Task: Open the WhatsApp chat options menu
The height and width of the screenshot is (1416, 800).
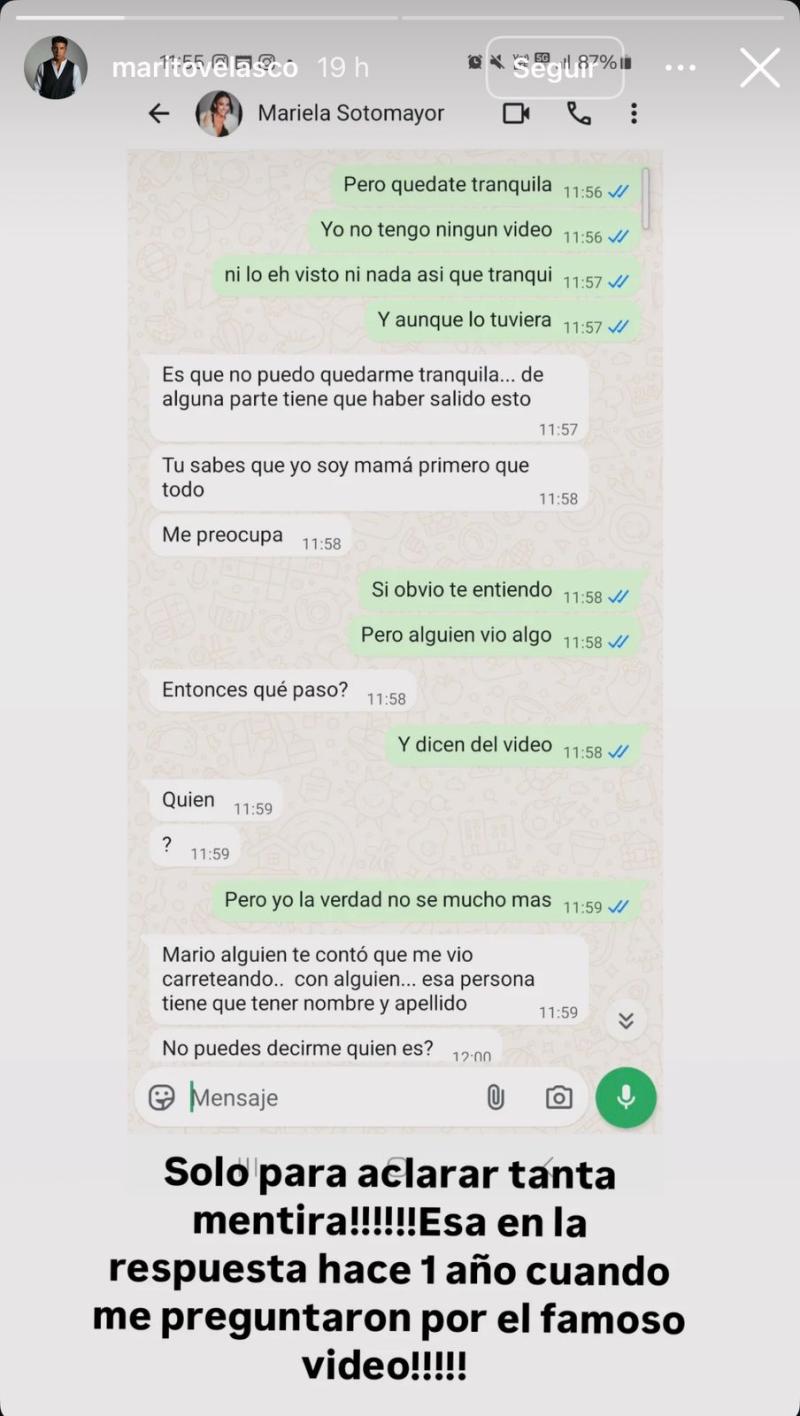Action: 634,113
